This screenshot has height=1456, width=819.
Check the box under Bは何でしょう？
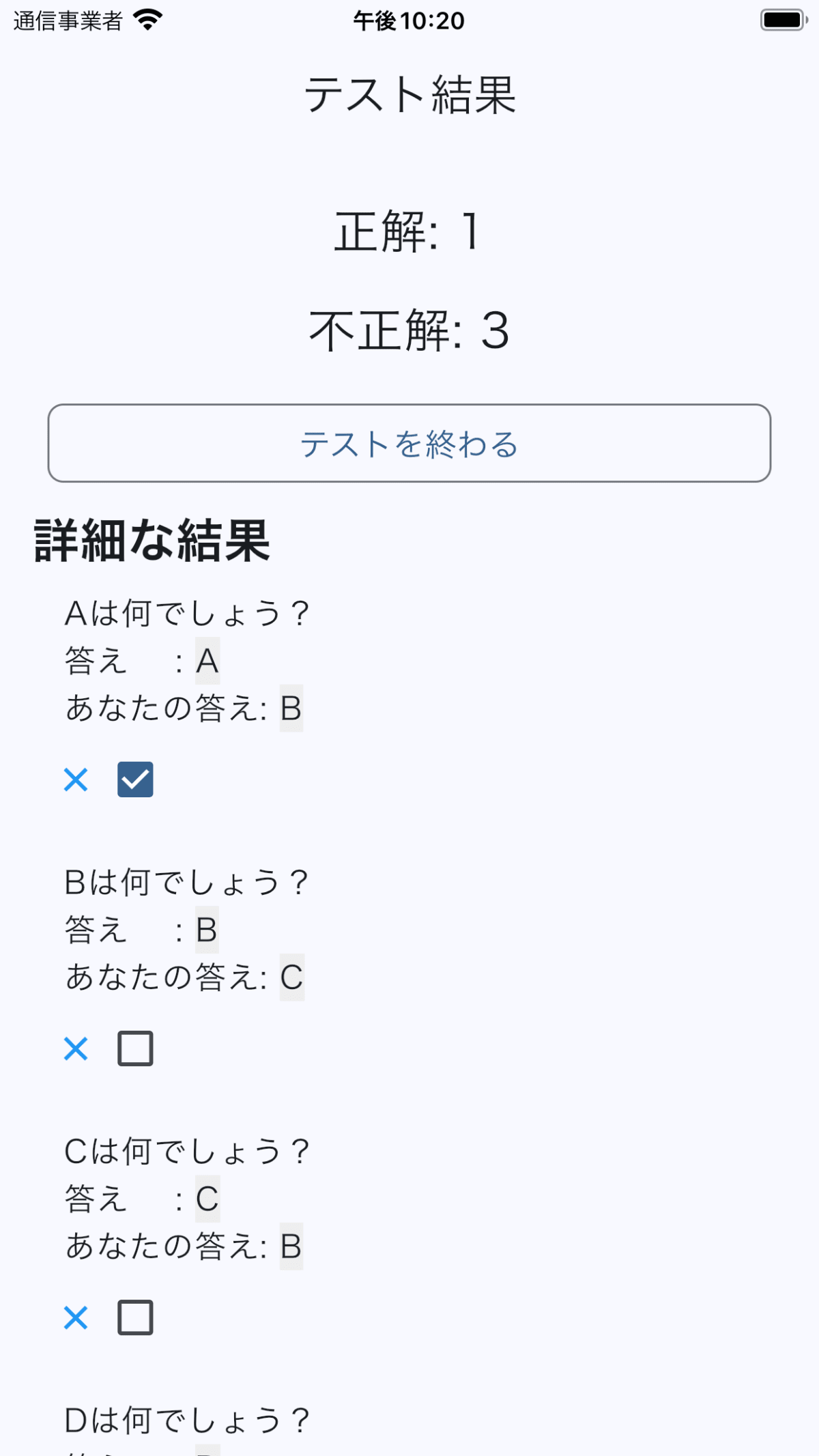[x=135, y=1048]
